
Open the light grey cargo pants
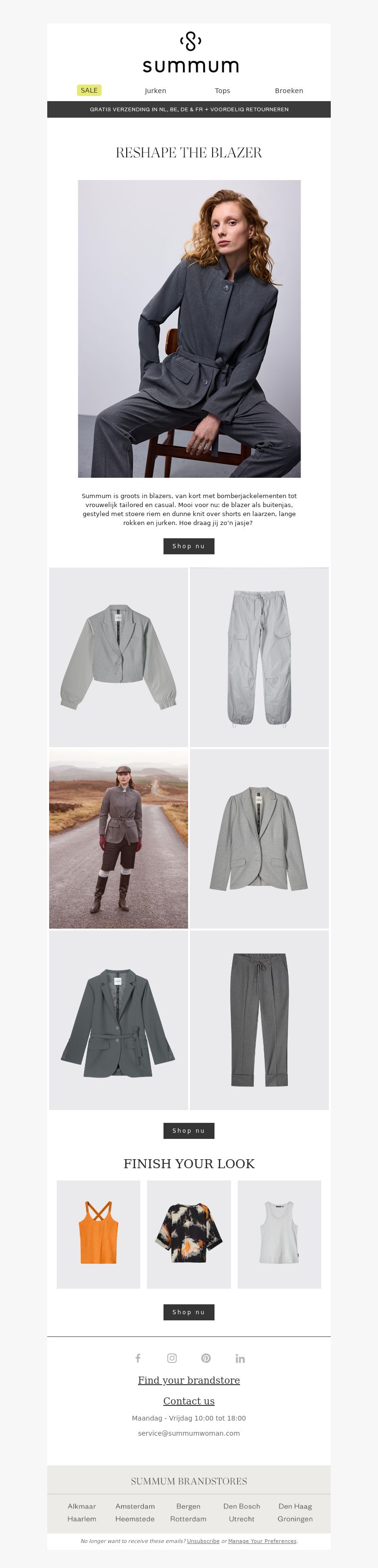tap(259, 657)
